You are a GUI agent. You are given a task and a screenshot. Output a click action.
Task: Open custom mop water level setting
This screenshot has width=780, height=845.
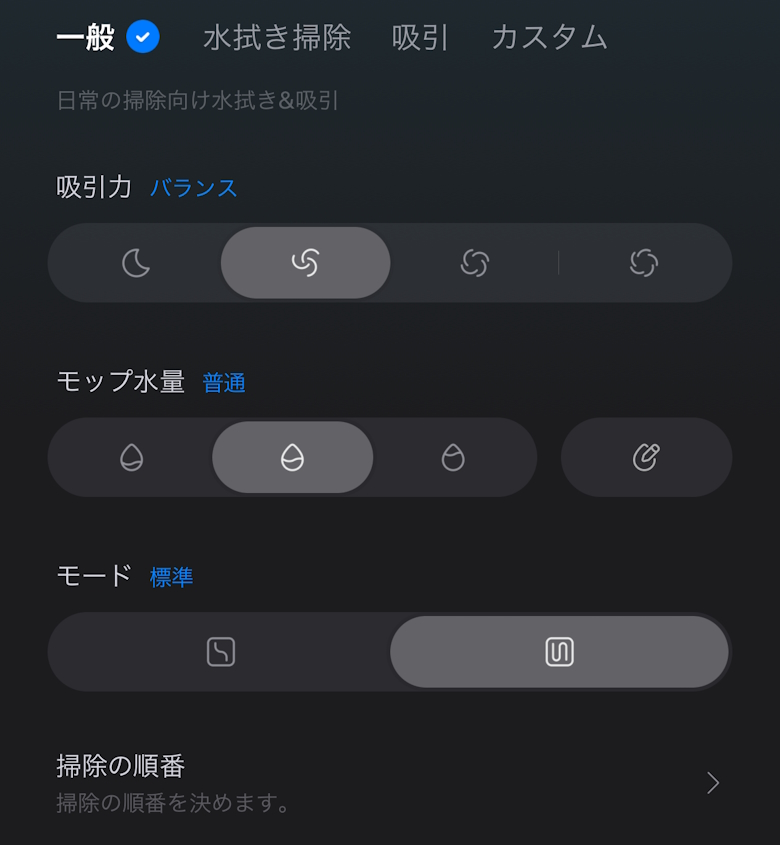click(646, 458)
